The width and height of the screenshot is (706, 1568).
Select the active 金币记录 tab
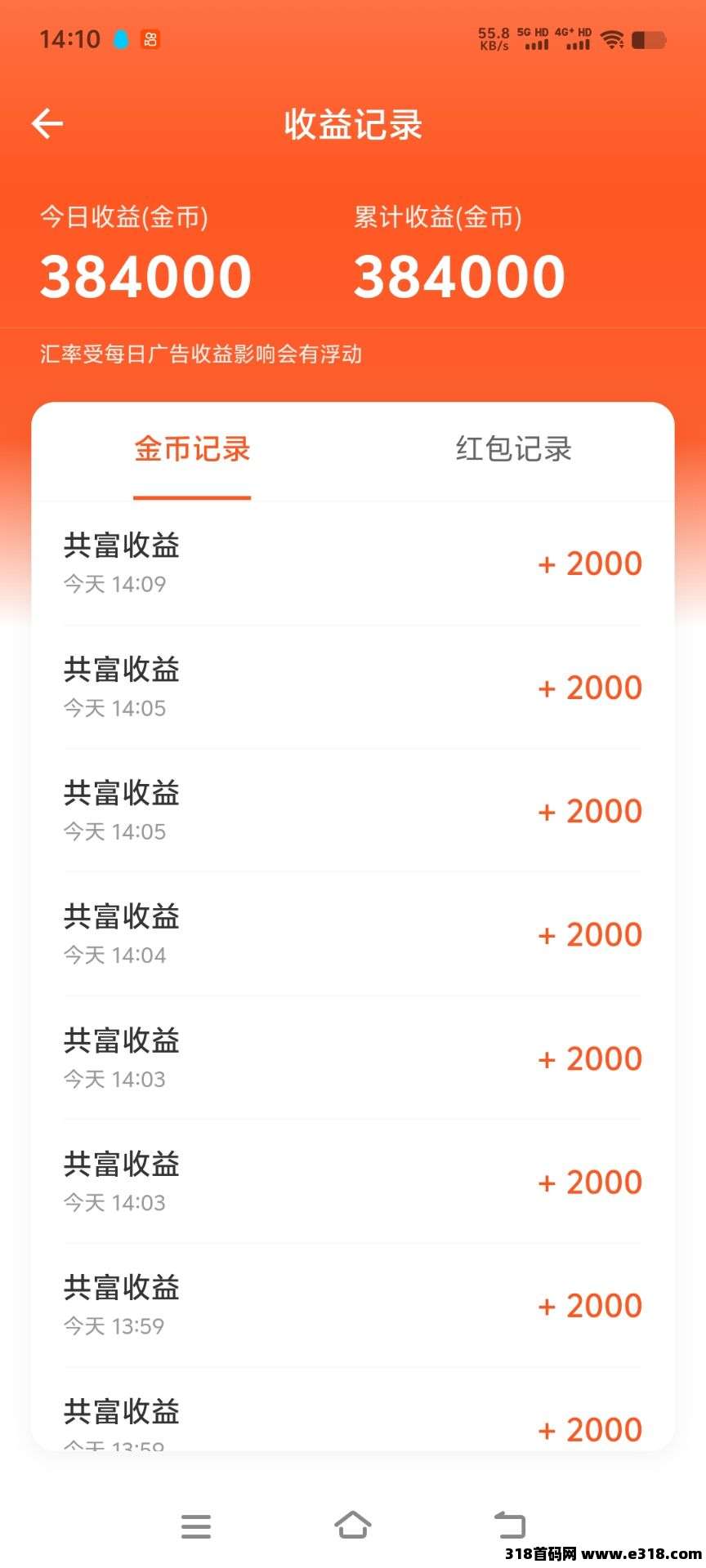tap(191, 450)
